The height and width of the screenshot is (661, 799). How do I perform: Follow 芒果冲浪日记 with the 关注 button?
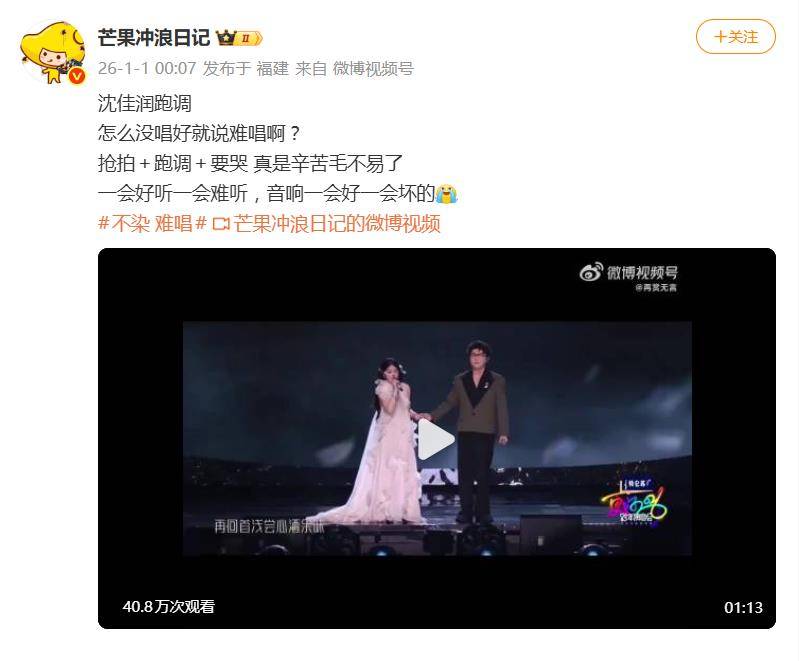735,37
